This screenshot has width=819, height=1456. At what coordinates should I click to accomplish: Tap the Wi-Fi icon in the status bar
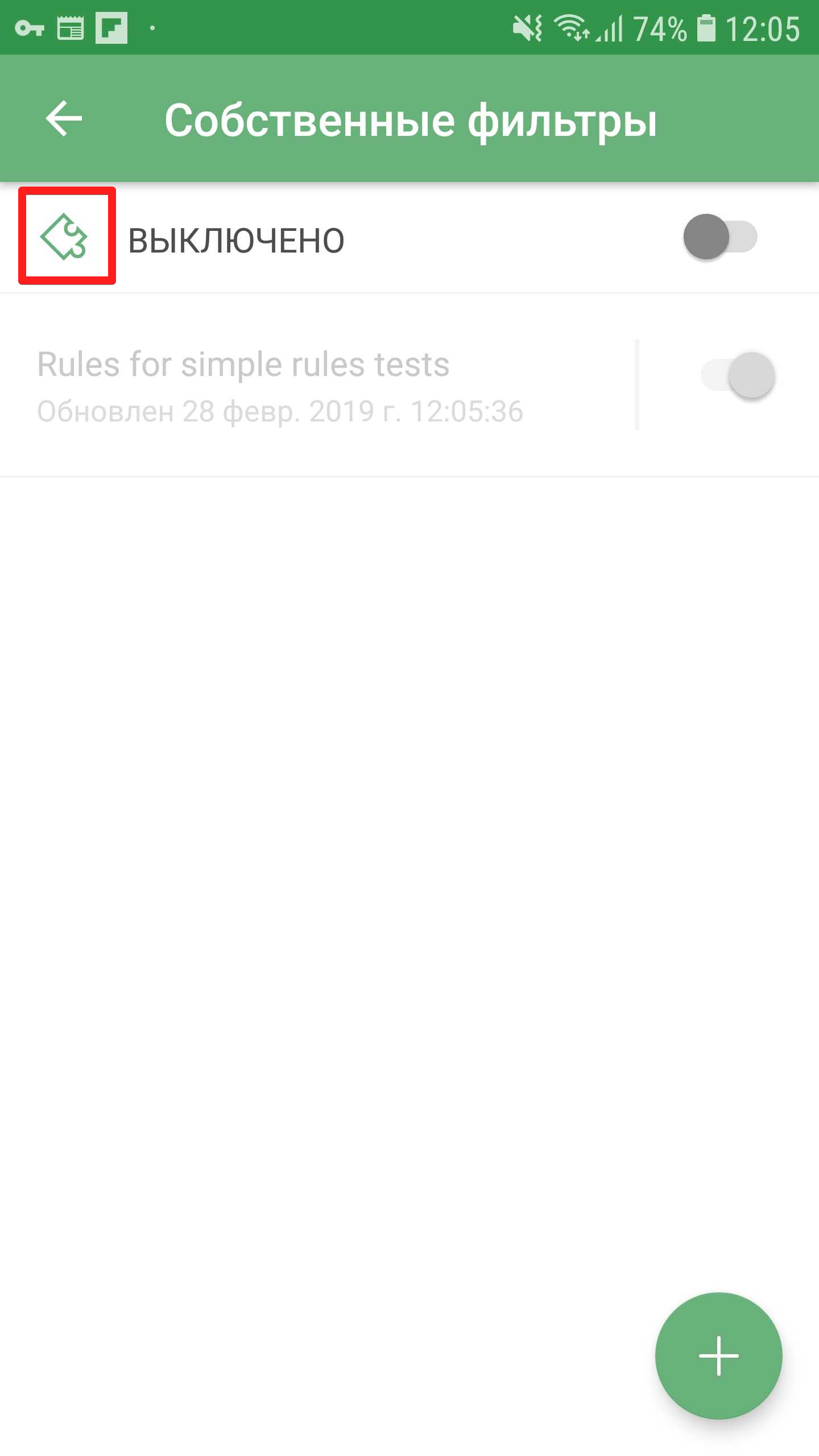tap(570, 26)
